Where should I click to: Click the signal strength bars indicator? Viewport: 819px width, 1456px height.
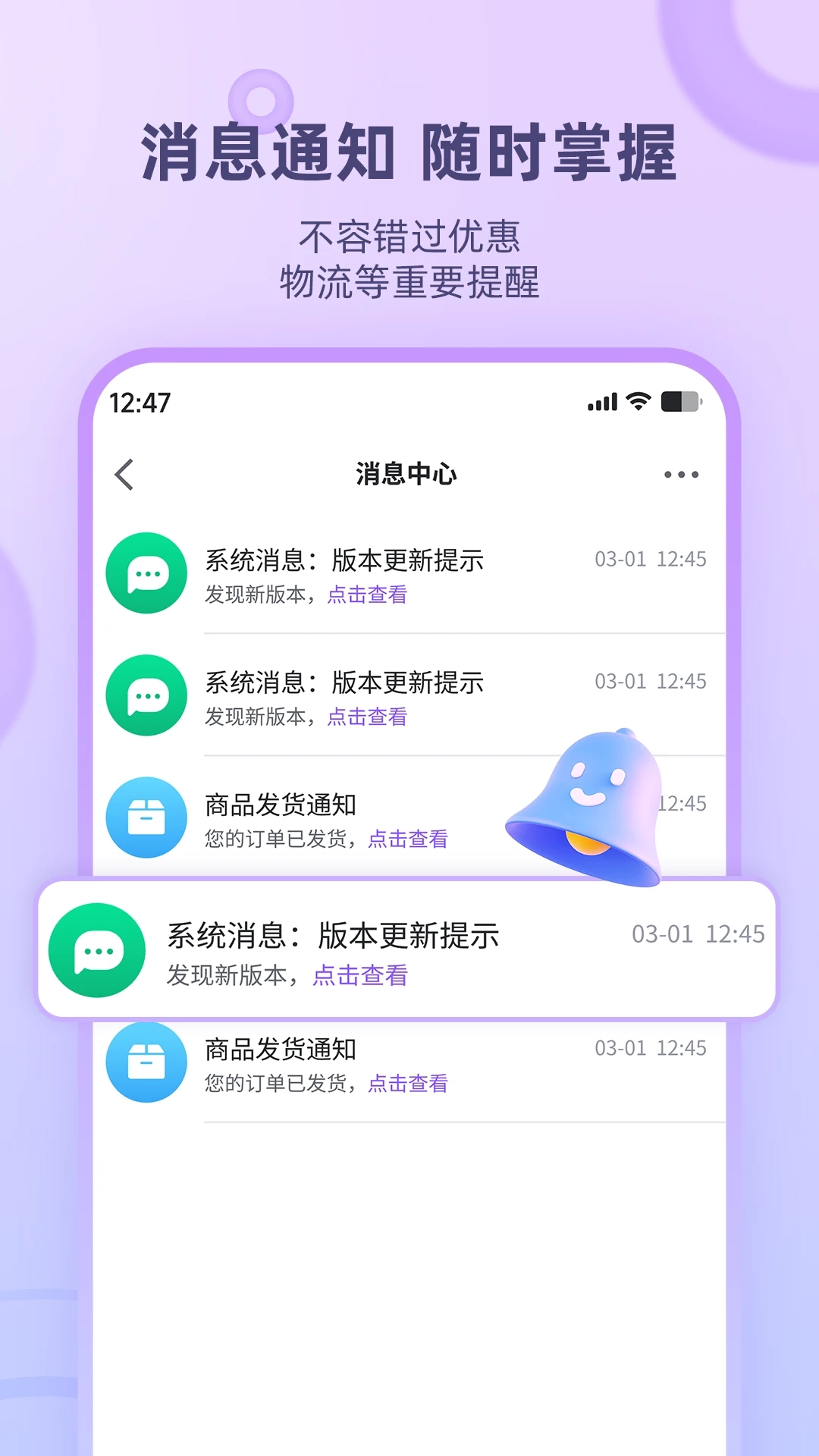point(601,402)
